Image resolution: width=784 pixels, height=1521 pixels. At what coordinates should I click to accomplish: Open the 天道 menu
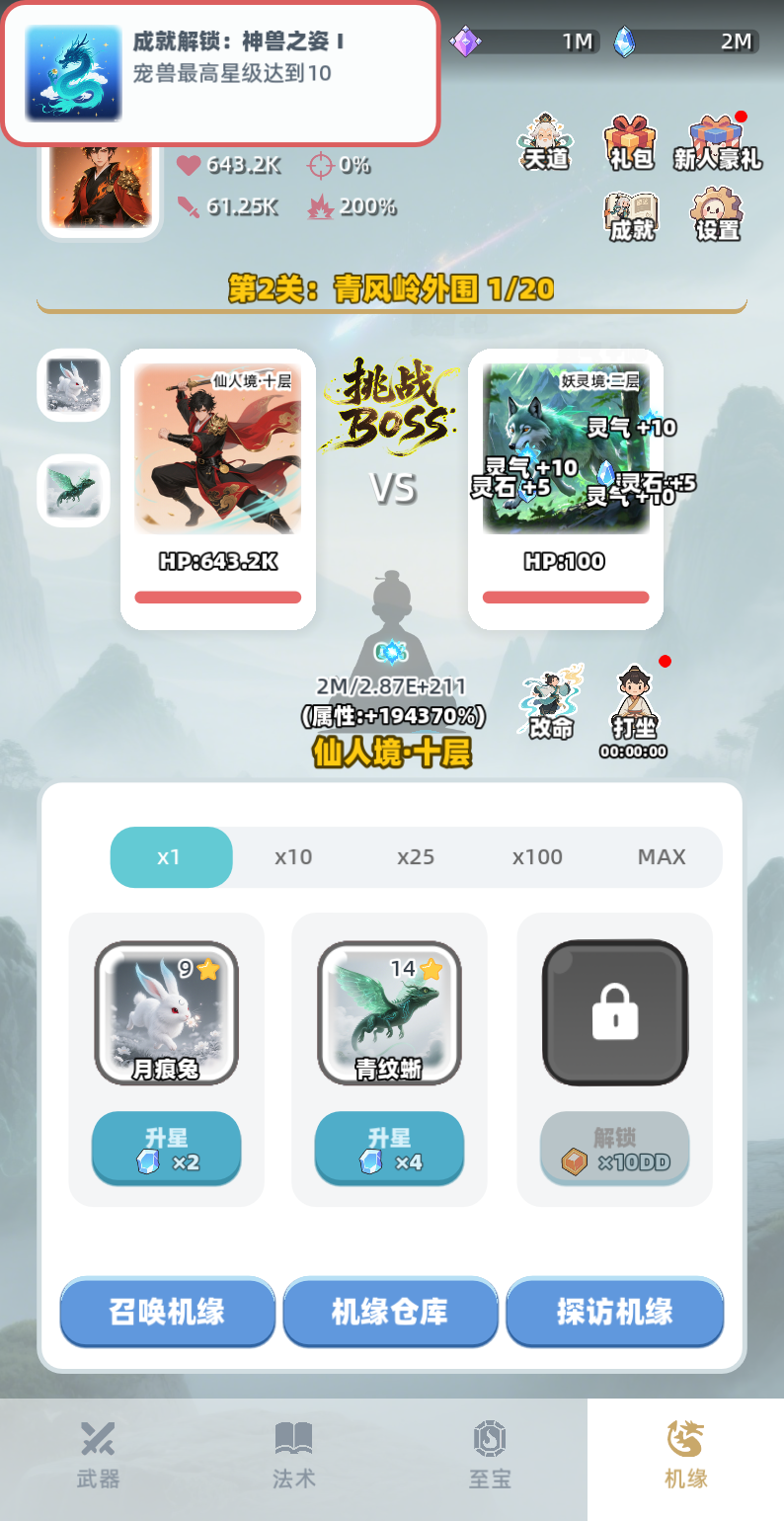546,143
